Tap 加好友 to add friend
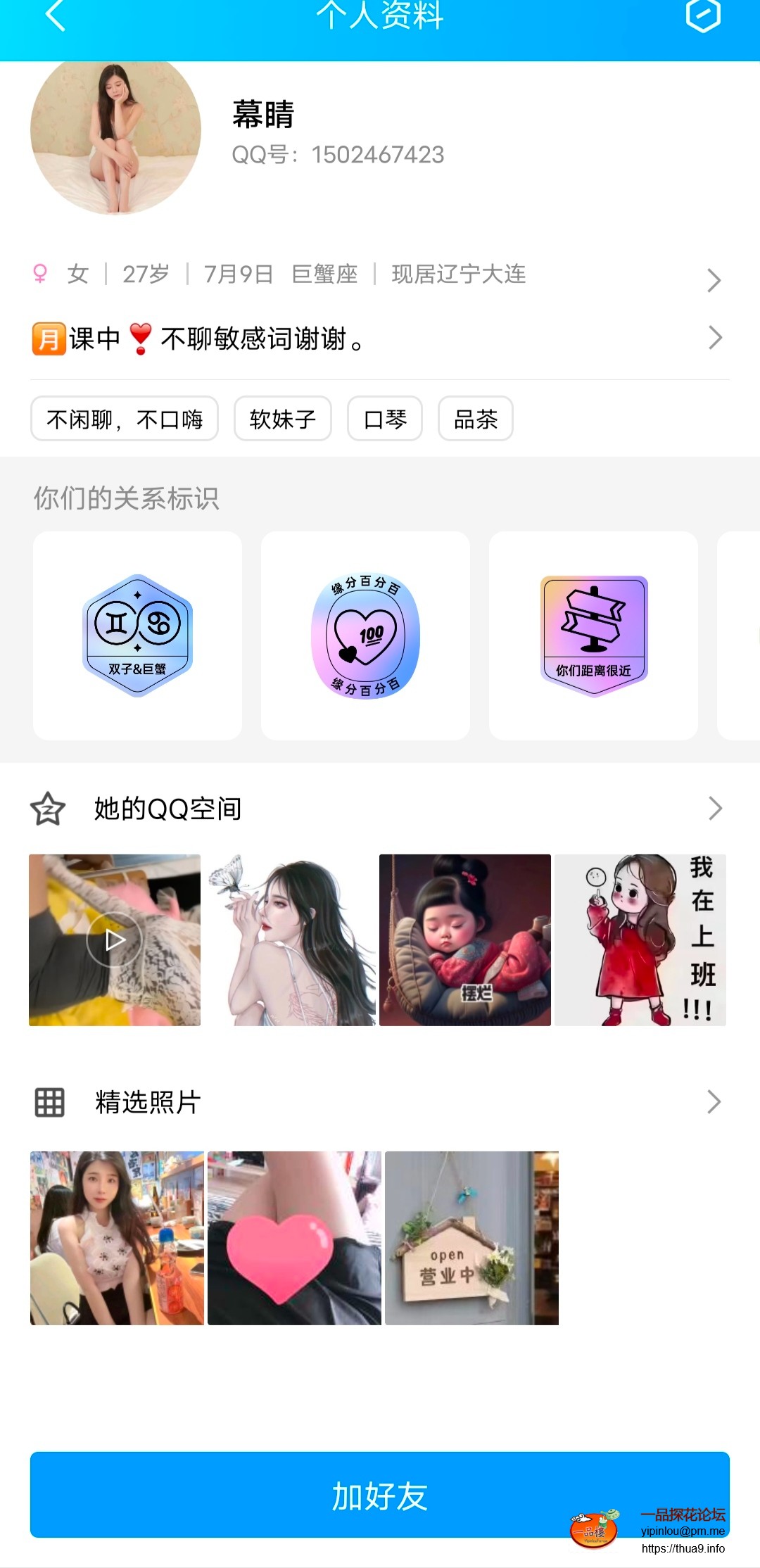760x1568 pixels. coord(380,1495)
